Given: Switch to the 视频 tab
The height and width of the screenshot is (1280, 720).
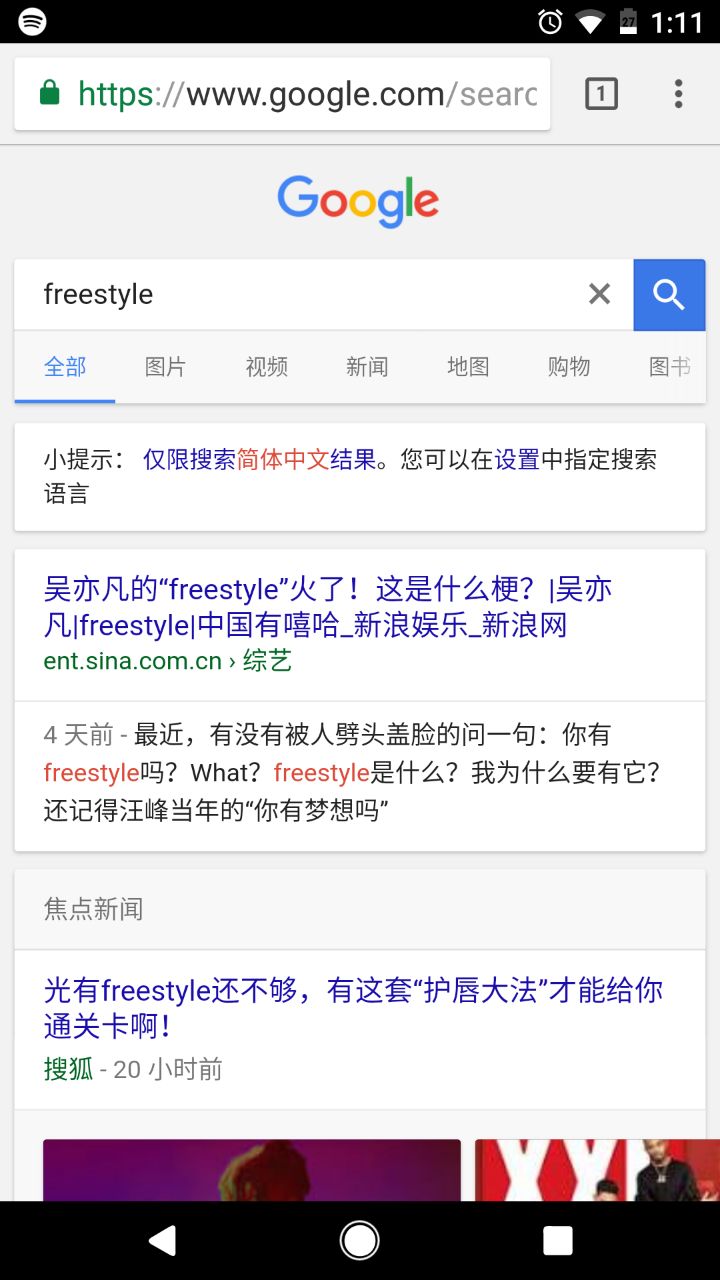Looking at the screenshot, I should coord(266,367).
